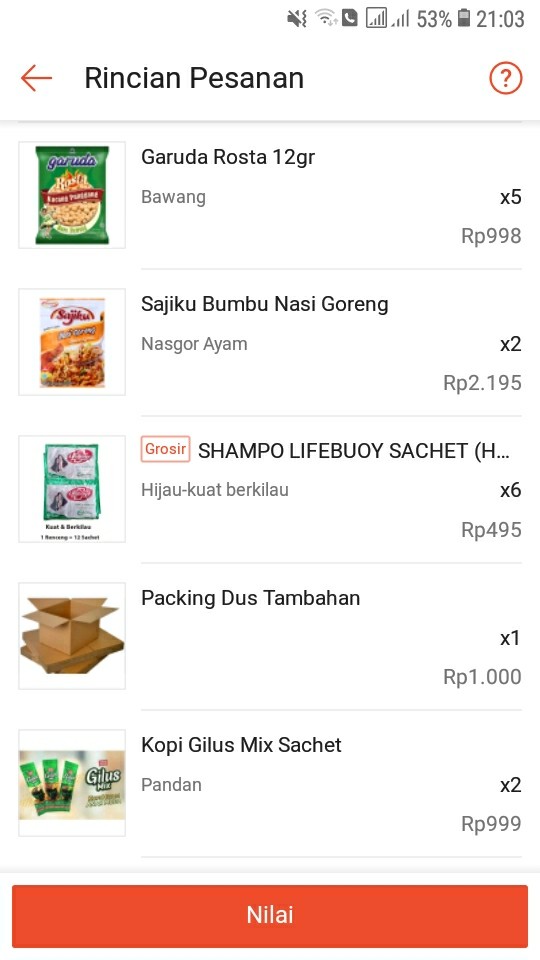Go back using the arrow icon

tap(36, 78)
